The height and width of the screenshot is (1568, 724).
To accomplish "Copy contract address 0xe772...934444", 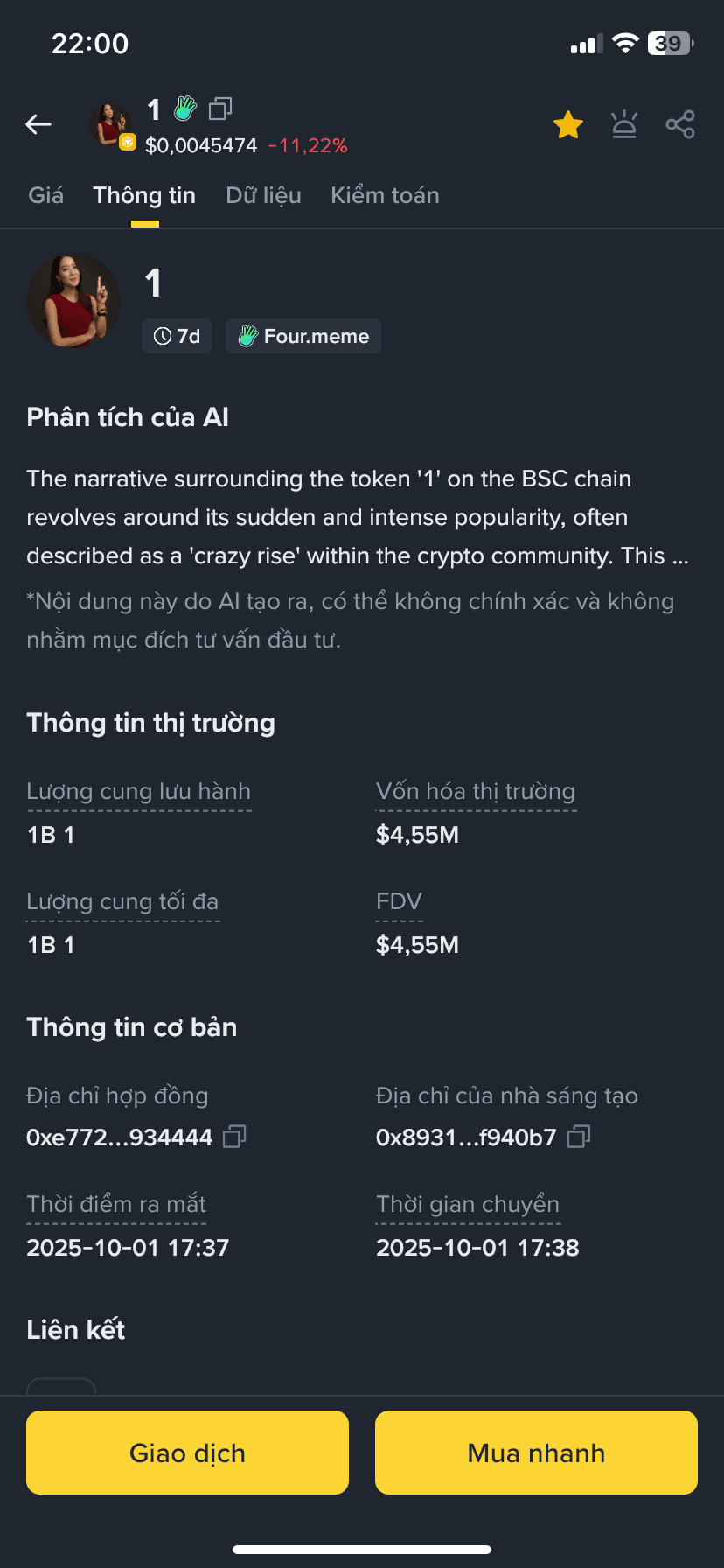I will [x=234, y=1137].
